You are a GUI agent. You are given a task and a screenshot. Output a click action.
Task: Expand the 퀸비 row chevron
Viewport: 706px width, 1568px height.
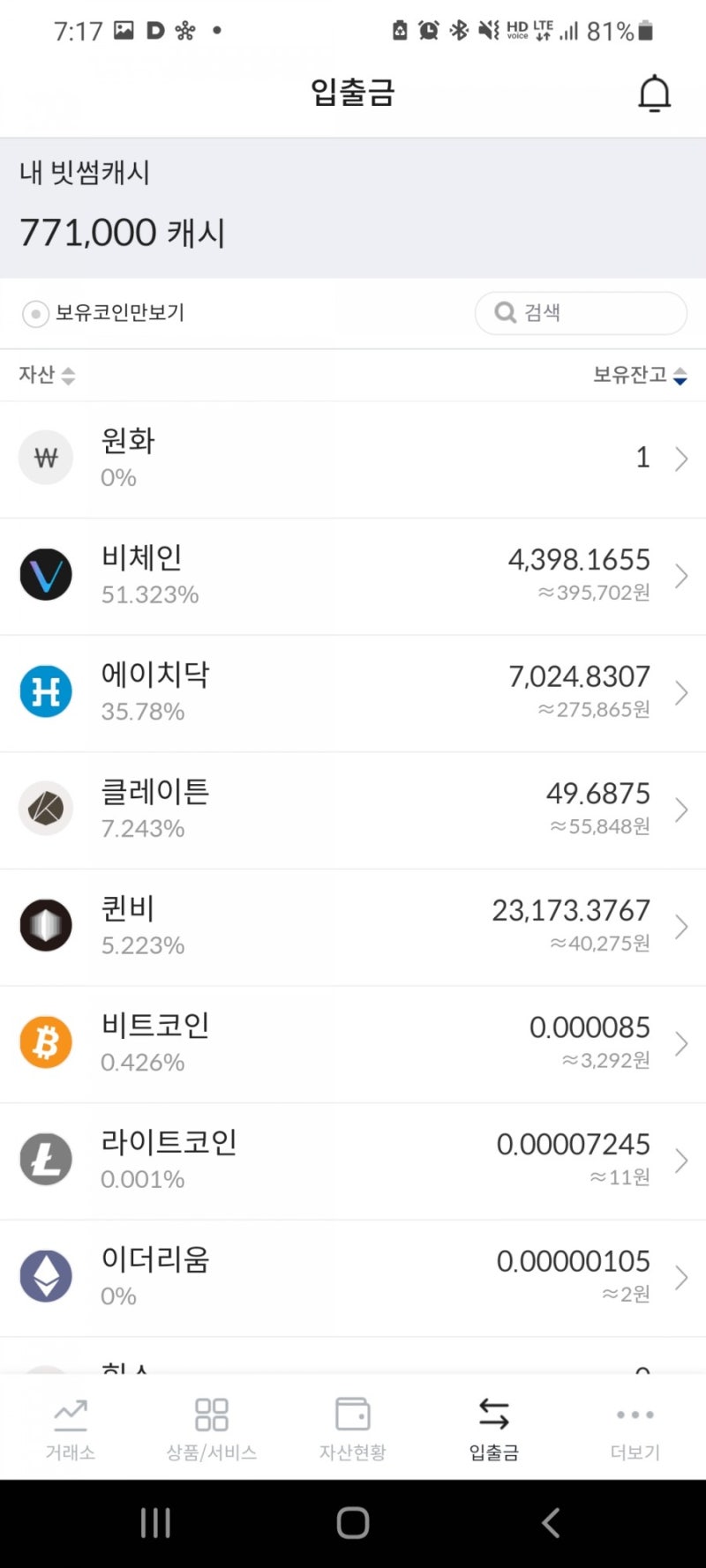tap(680, 926)
